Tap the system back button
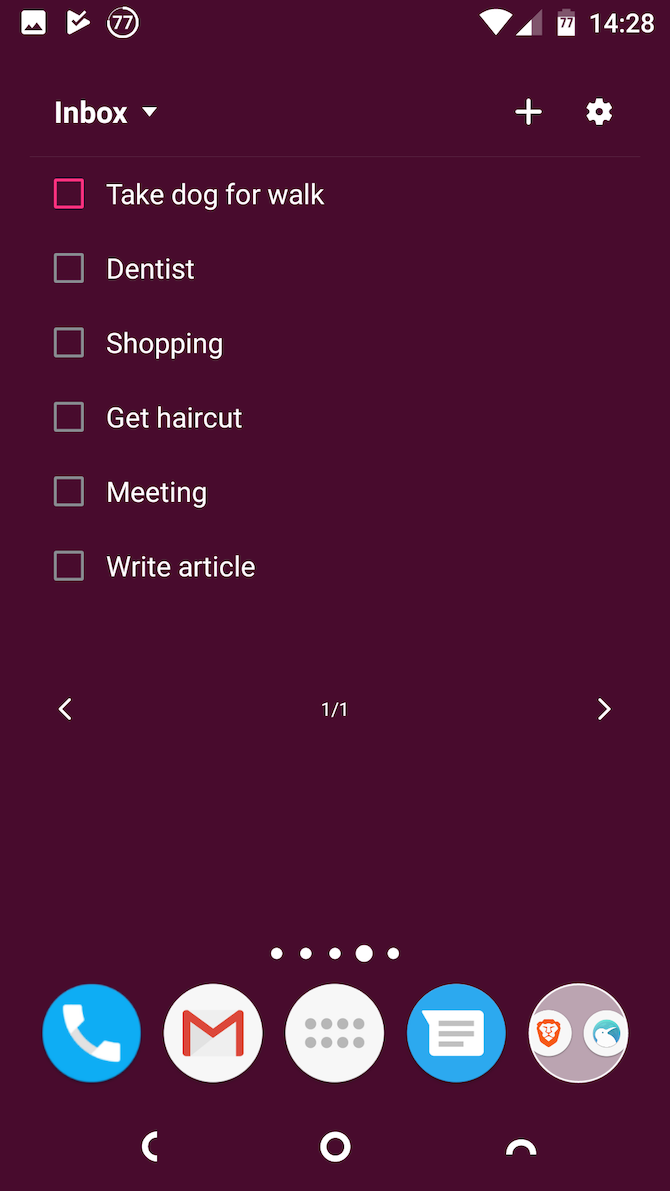Screen dimensions: 670x1191 [151, 1147]
